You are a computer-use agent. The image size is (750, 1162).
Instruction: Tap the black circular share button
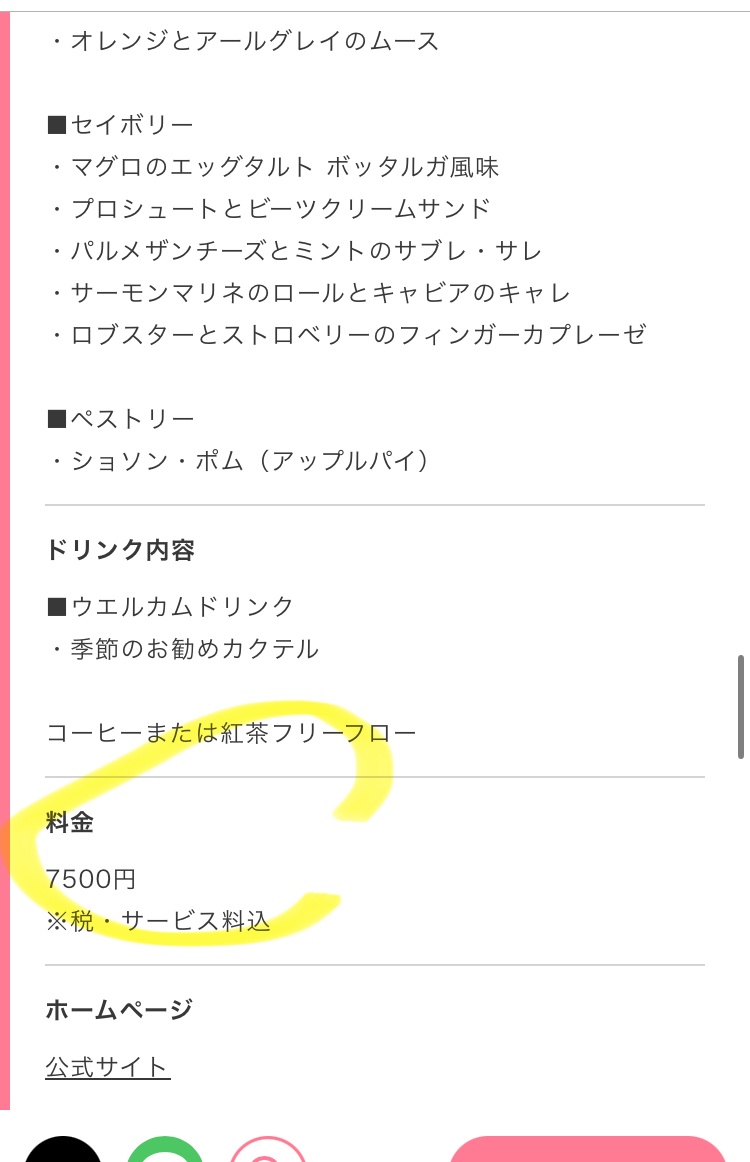pos(64,1153)
